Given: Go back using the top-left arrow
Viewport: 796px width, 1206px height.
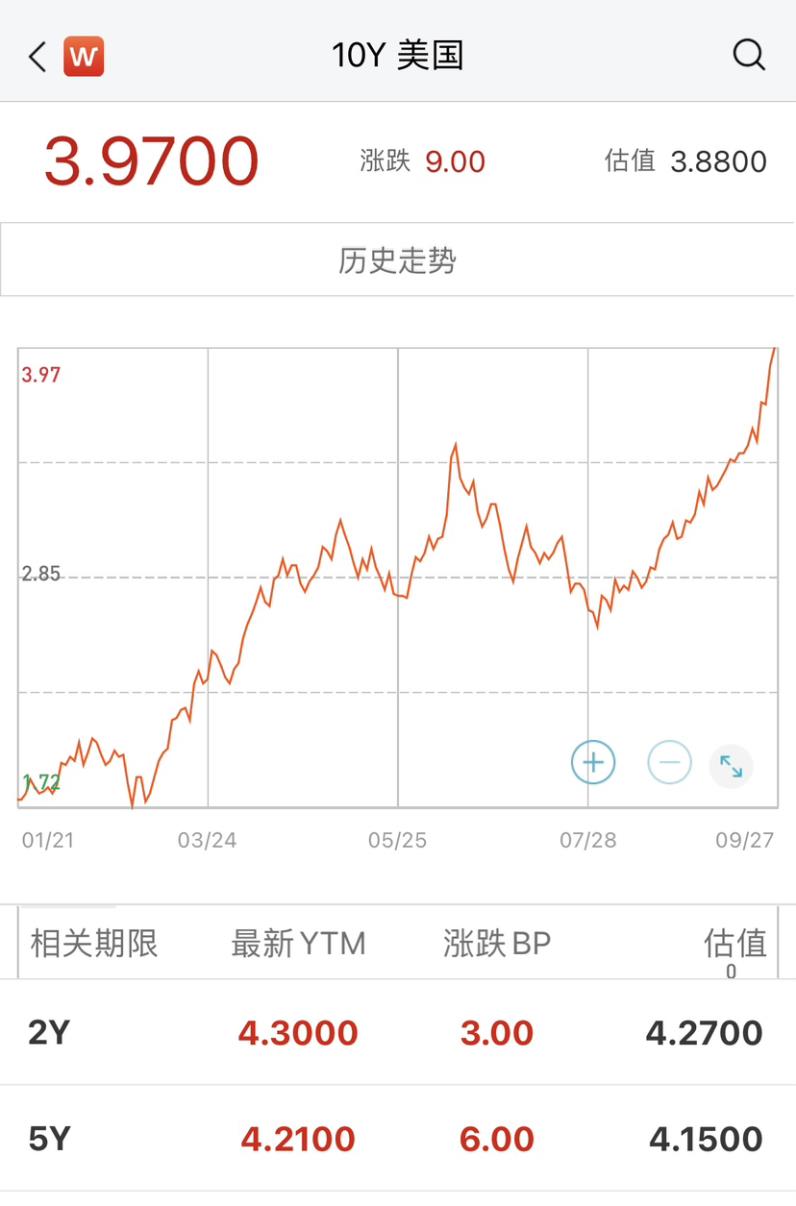Looking at the screenshot, I should coord(38,56).
